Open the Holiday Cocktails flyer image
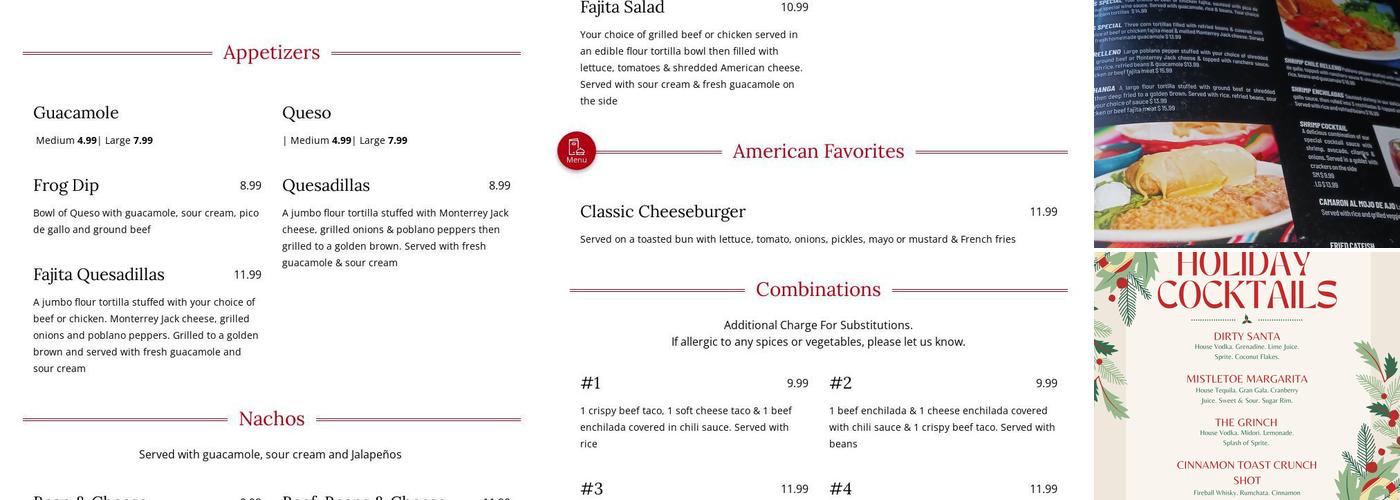The width and height of the screenshot is (1400, 500). [x=1246, y=376]
